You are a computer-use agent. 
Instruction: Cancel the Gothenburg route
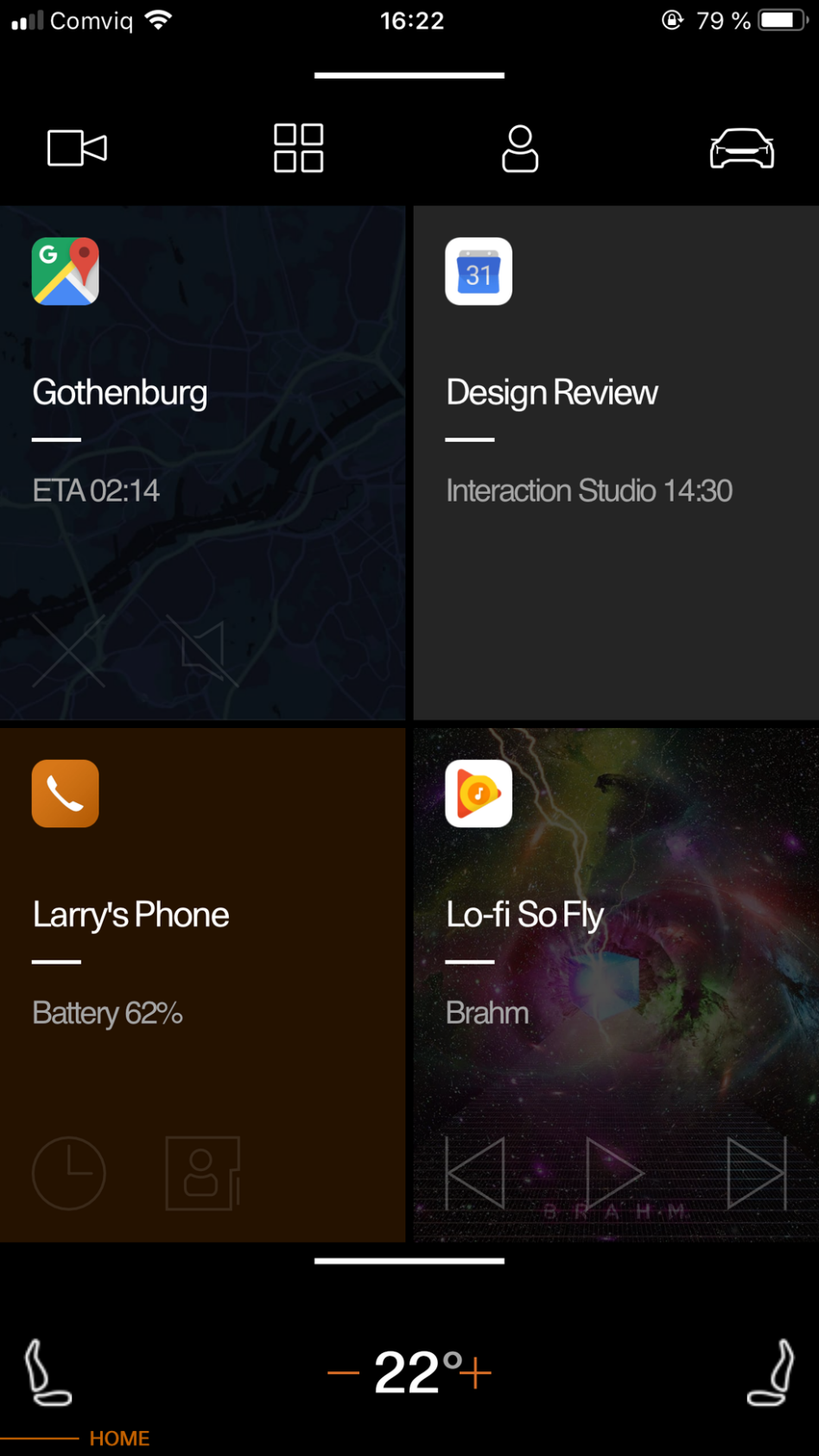coord(69,651)
